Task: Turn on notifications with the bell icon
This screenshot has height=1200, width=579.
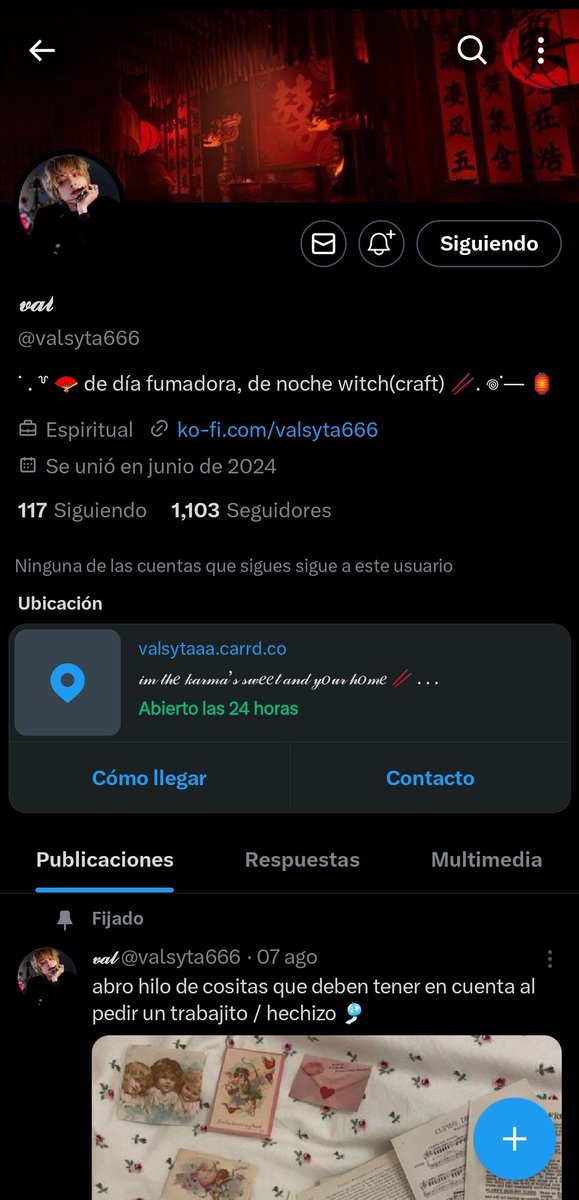Action: (380, 244)
